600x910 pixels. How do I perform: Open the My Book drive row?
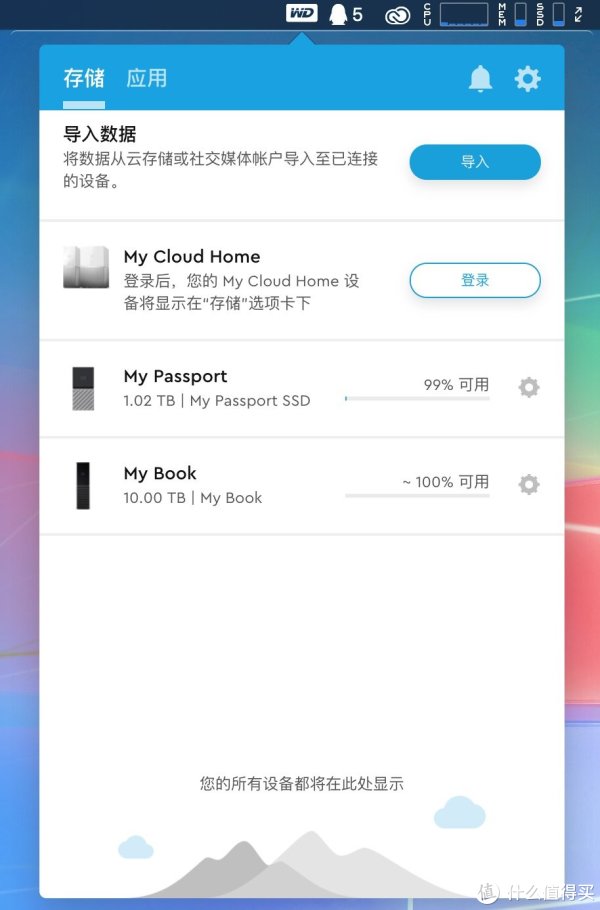pyautogui.click(x=193, y=485)
